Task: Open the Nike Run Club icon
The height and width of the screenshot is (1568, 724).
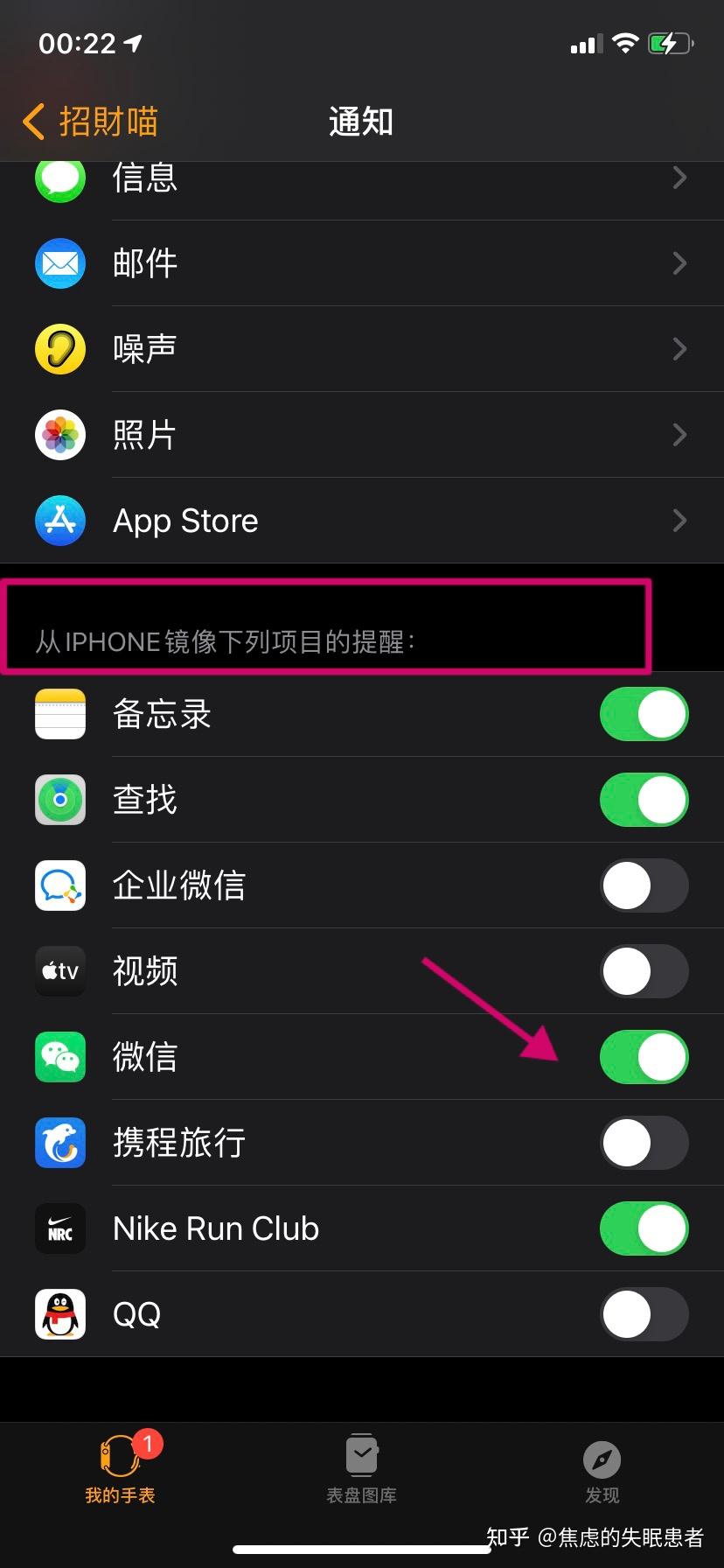Action: pos(59,1228)
